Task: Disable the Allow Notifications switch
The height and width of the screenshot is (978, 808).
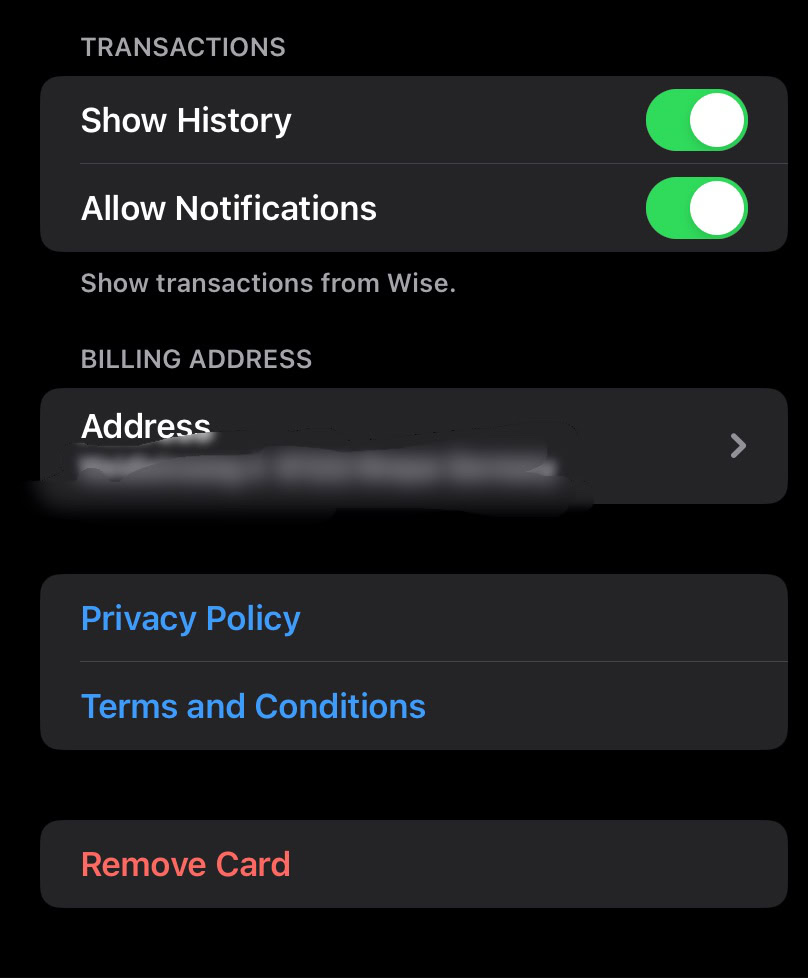Action: [x=696, y=208]
